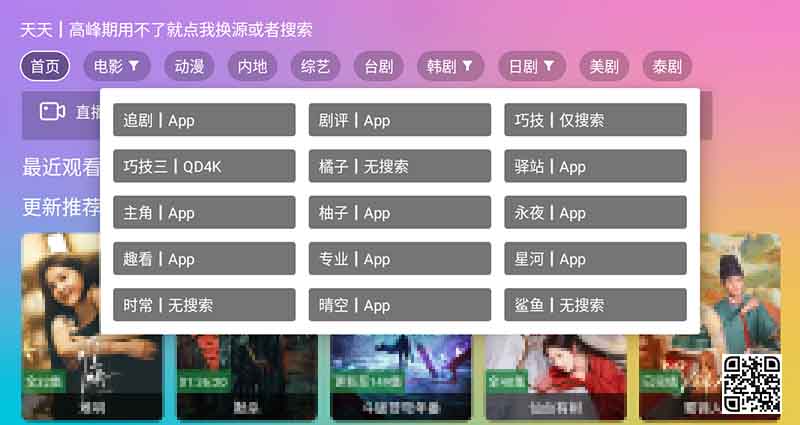Open the 内地 tab
Screen dimensions: 800x425
point(252,67)
